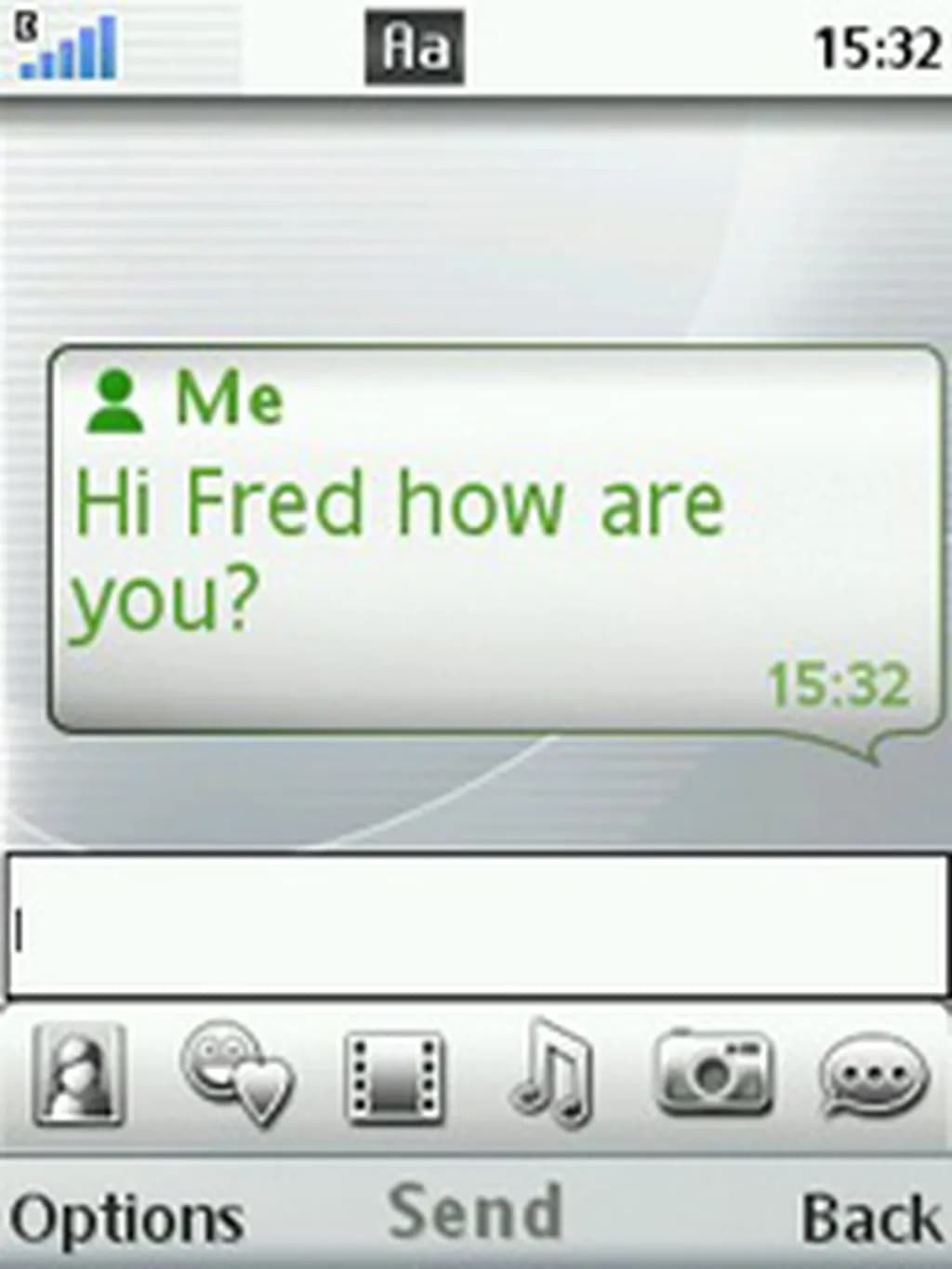Focus the message text input field
This screenshot has width=952, height=1269.
(476, 926)
